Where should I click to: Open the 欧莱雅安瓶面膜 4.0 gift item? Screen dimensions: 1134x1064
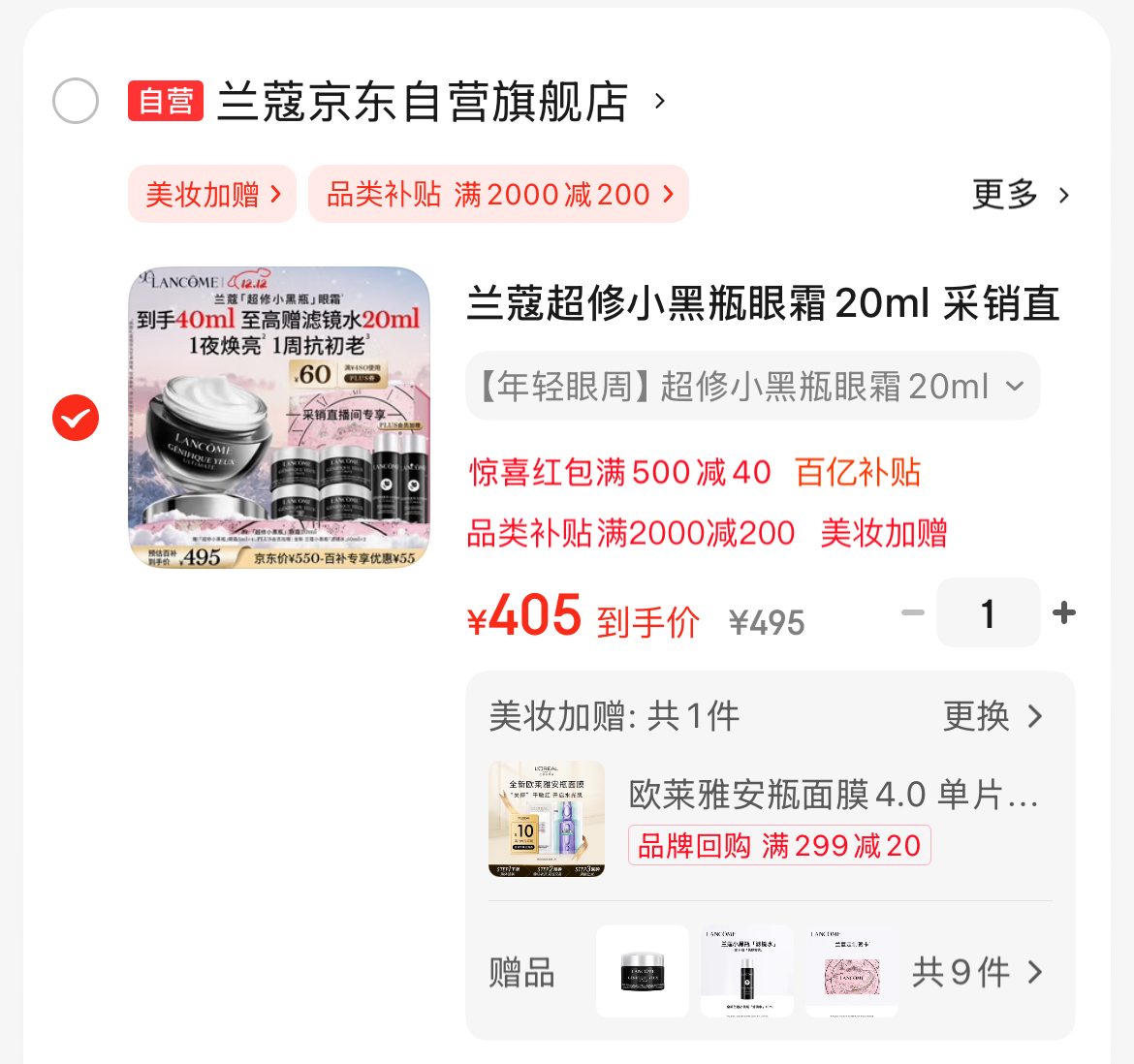point(832,795)
